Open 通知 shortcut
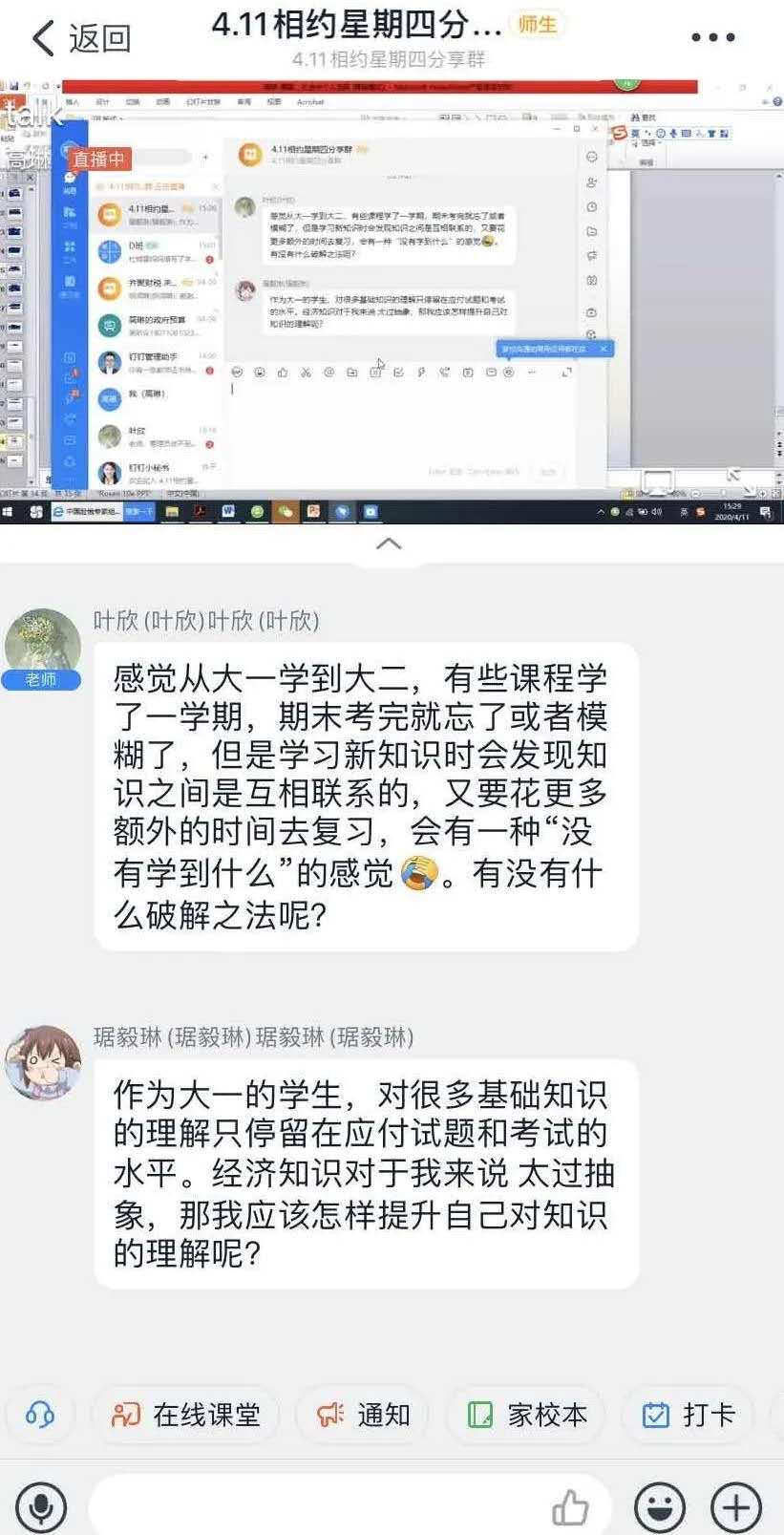The image size is (784, 1535). pos(363,1415)
